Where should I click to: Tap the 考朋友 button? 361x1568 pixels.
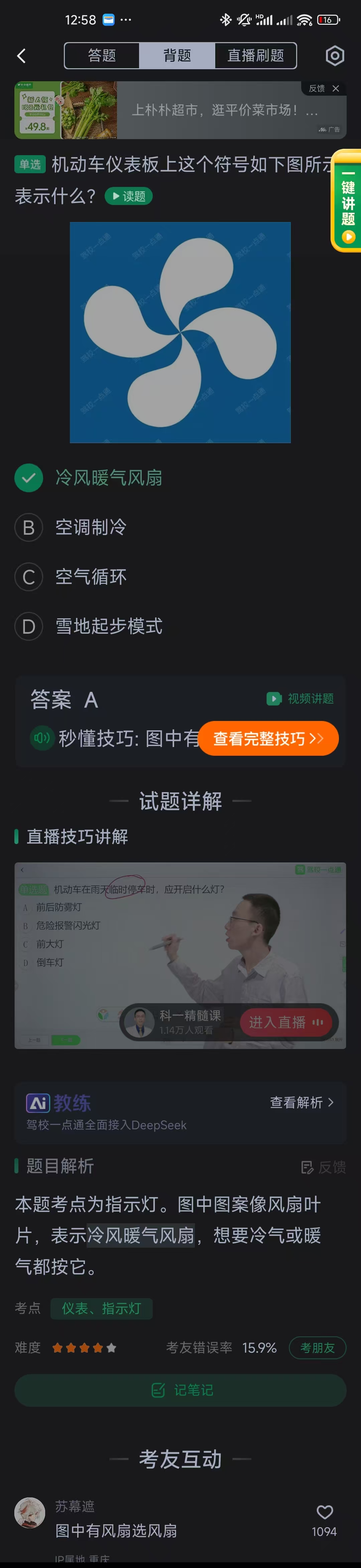coord(317,1348)
